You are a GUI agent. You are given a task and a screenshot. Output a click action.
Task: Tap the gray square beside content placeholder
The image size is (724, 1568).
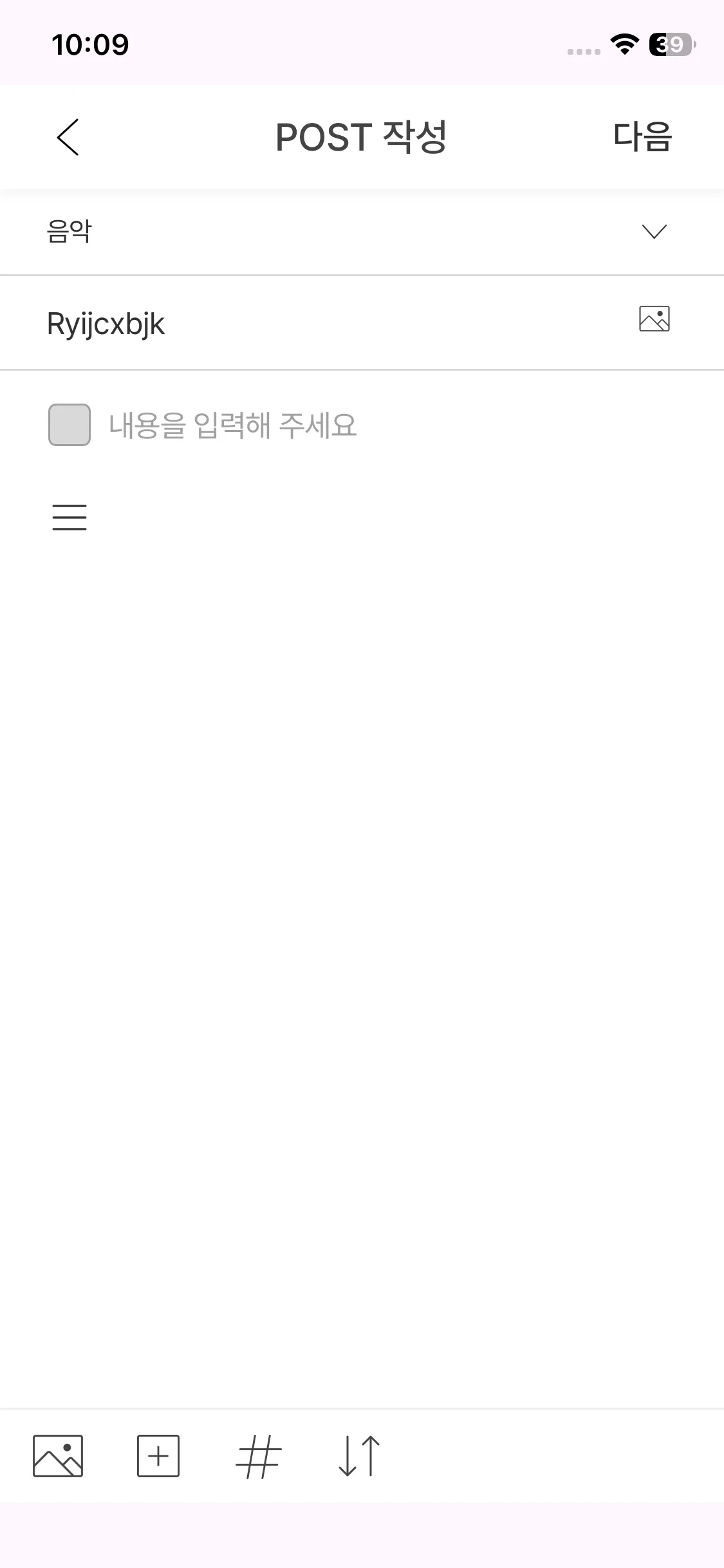(70, 425)
